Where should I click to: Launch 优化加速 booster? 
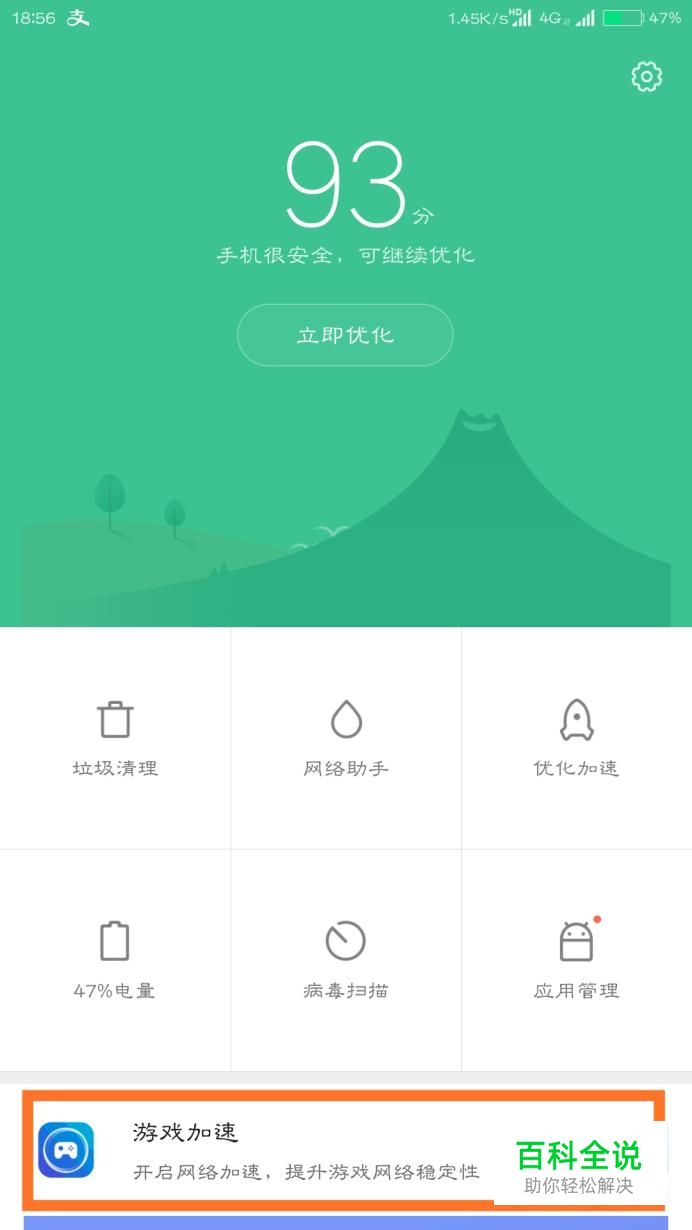(576, 738)
